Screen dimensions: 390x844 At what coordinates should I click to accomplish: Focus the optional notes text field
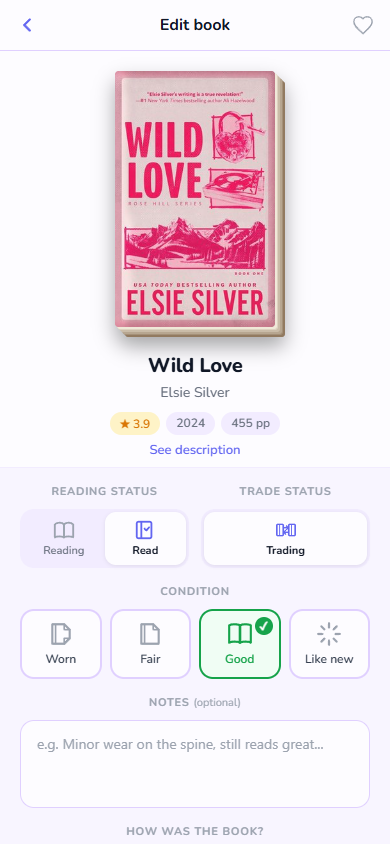pos(195,764)
